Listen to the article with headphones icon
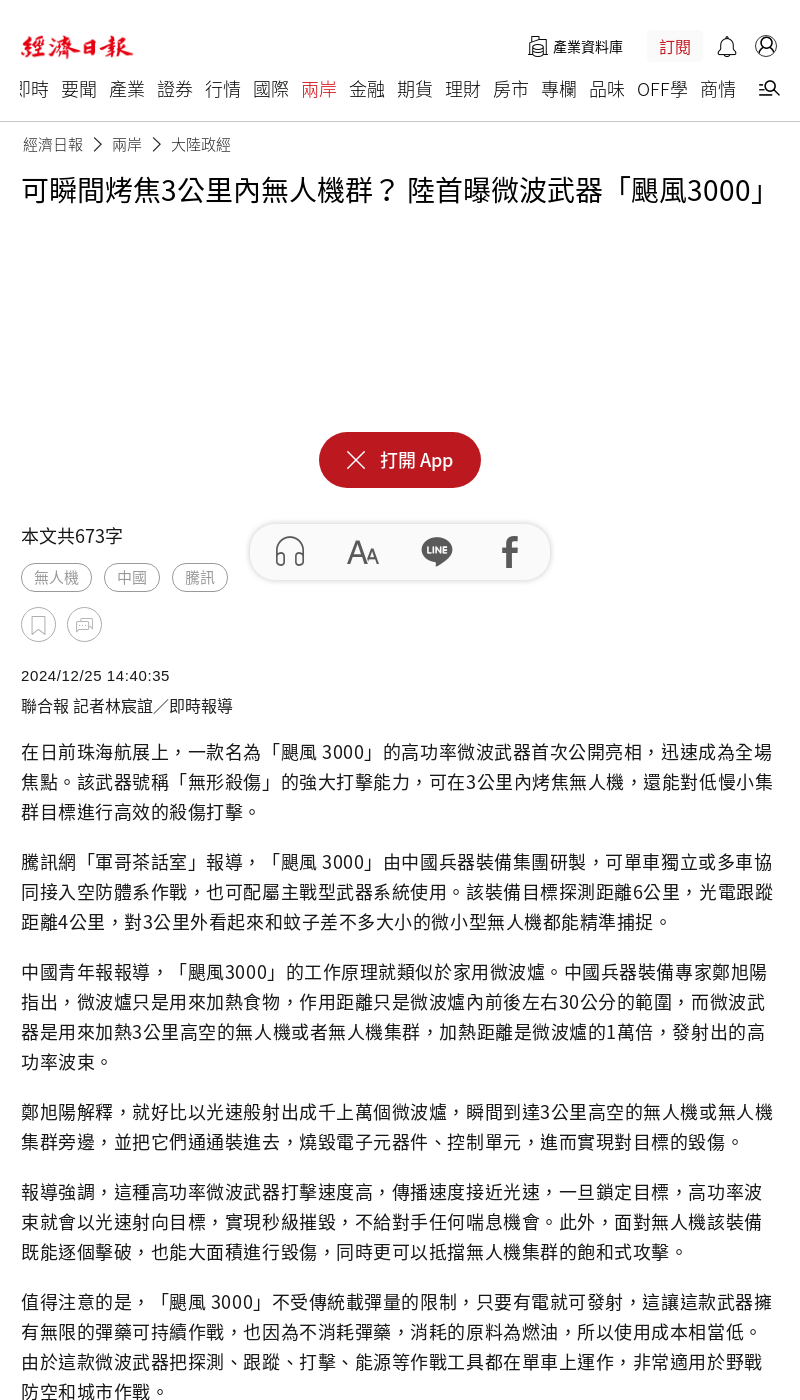 [290, 552]
